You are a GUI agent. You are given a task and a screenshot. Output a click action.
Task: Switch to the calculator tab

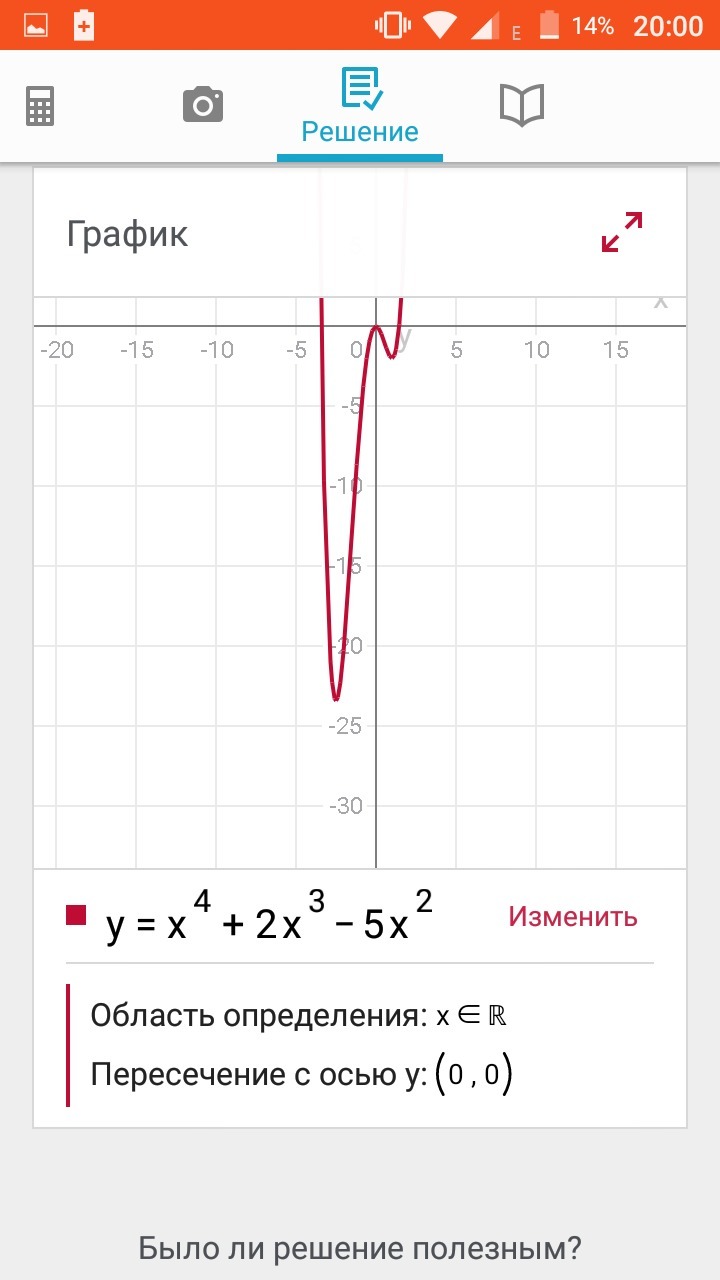coord(40,105)
